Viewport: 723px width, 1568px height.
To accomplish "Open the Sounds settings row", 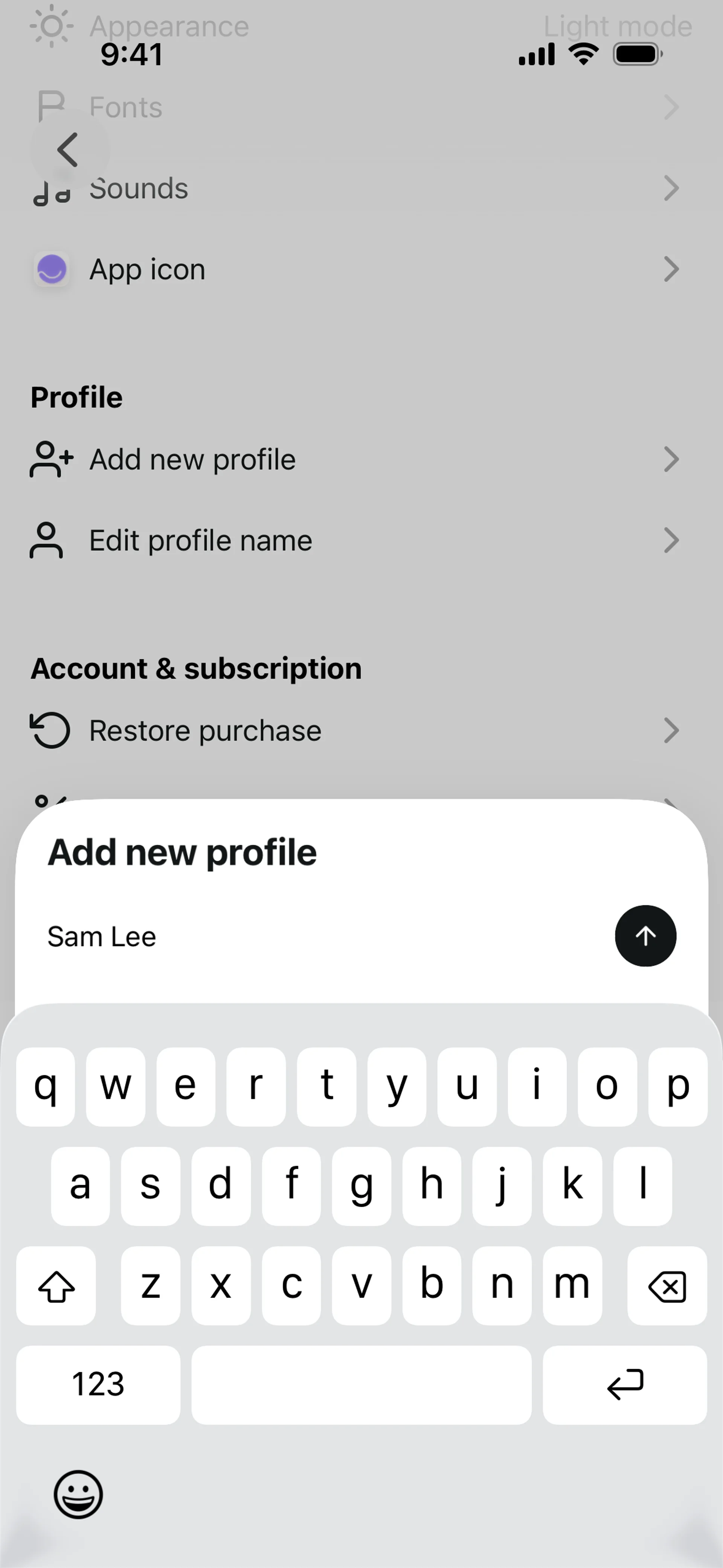I will point(359,189).
